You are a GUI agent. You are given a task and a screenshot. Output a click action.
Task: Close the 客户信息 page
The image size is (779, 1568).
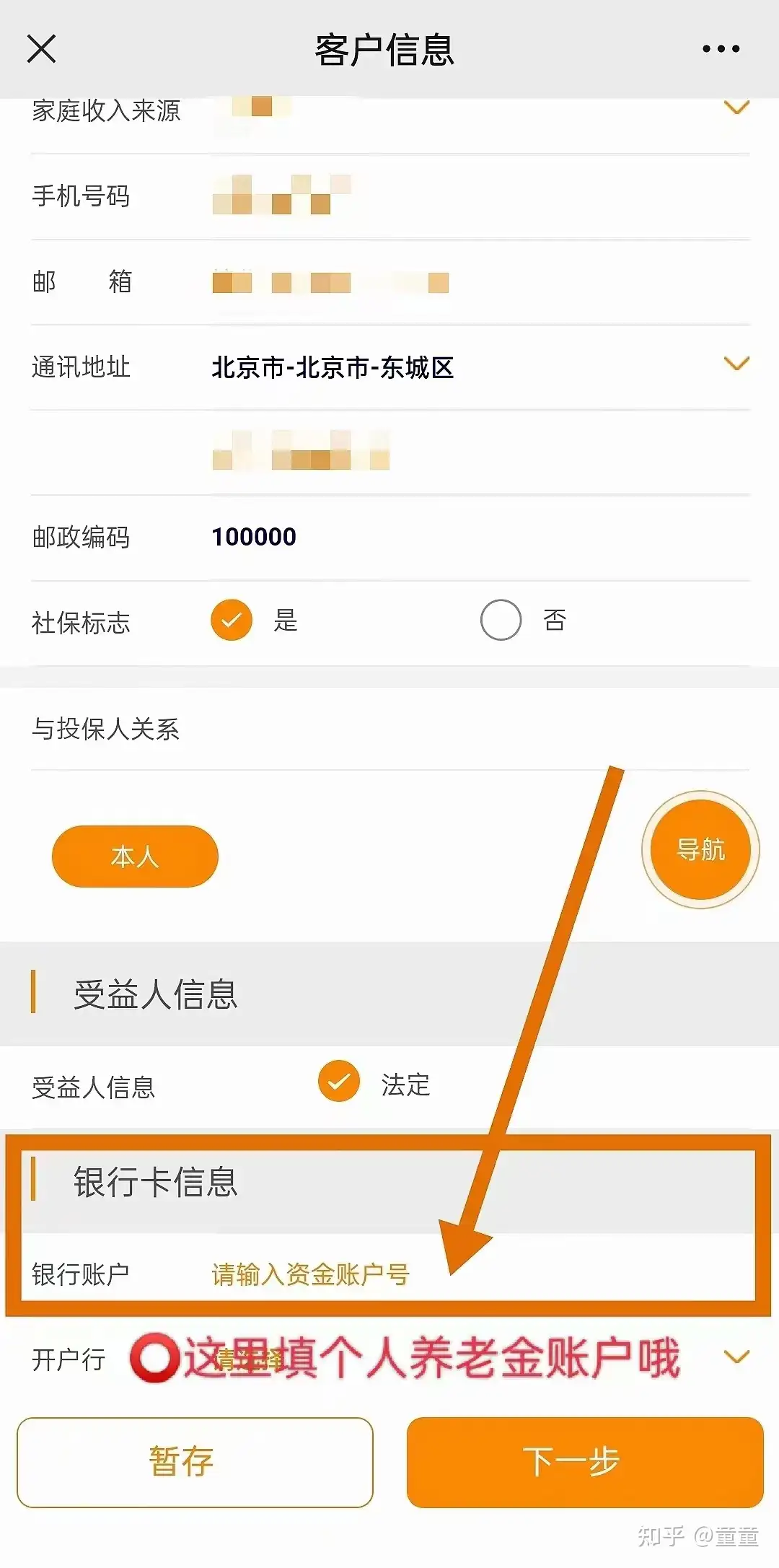click(41, 49)
